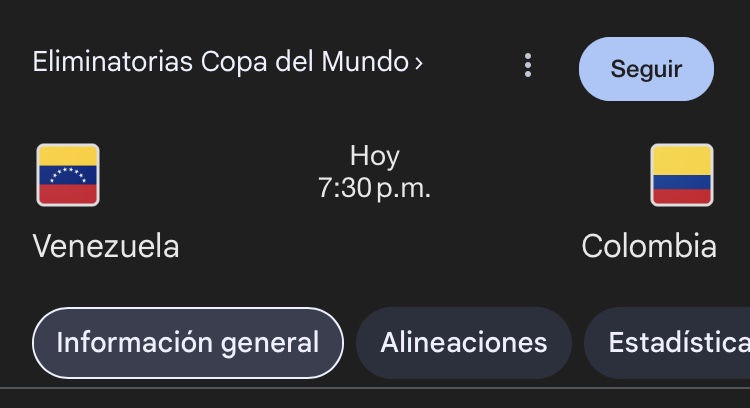Open Eliminatorias Copa del Mundo link
This screenshot has width=750, height=408.
coord(227,62)
